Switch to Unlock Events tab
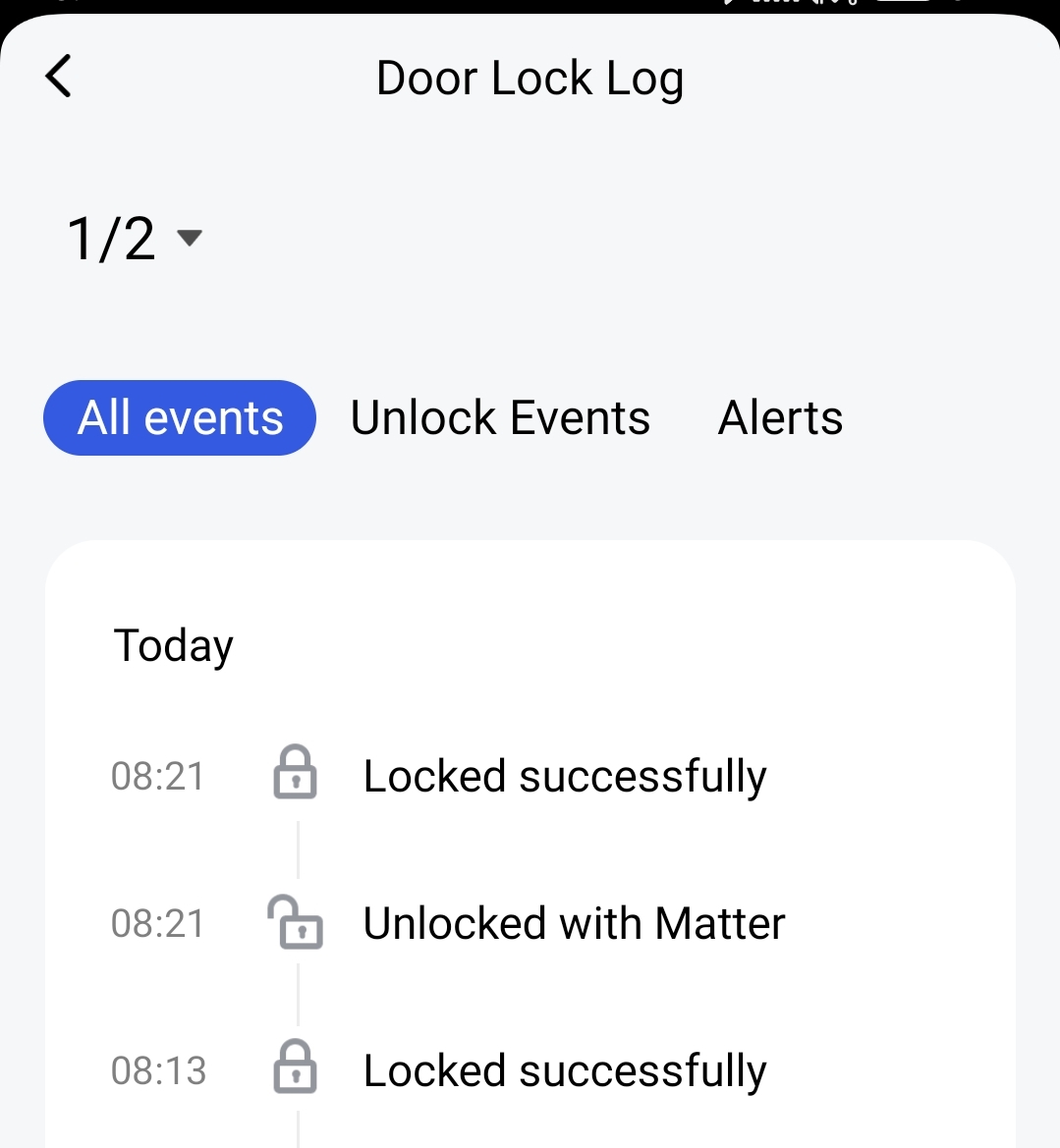This screenshot has height=1148, width=1060. [500, 418]
